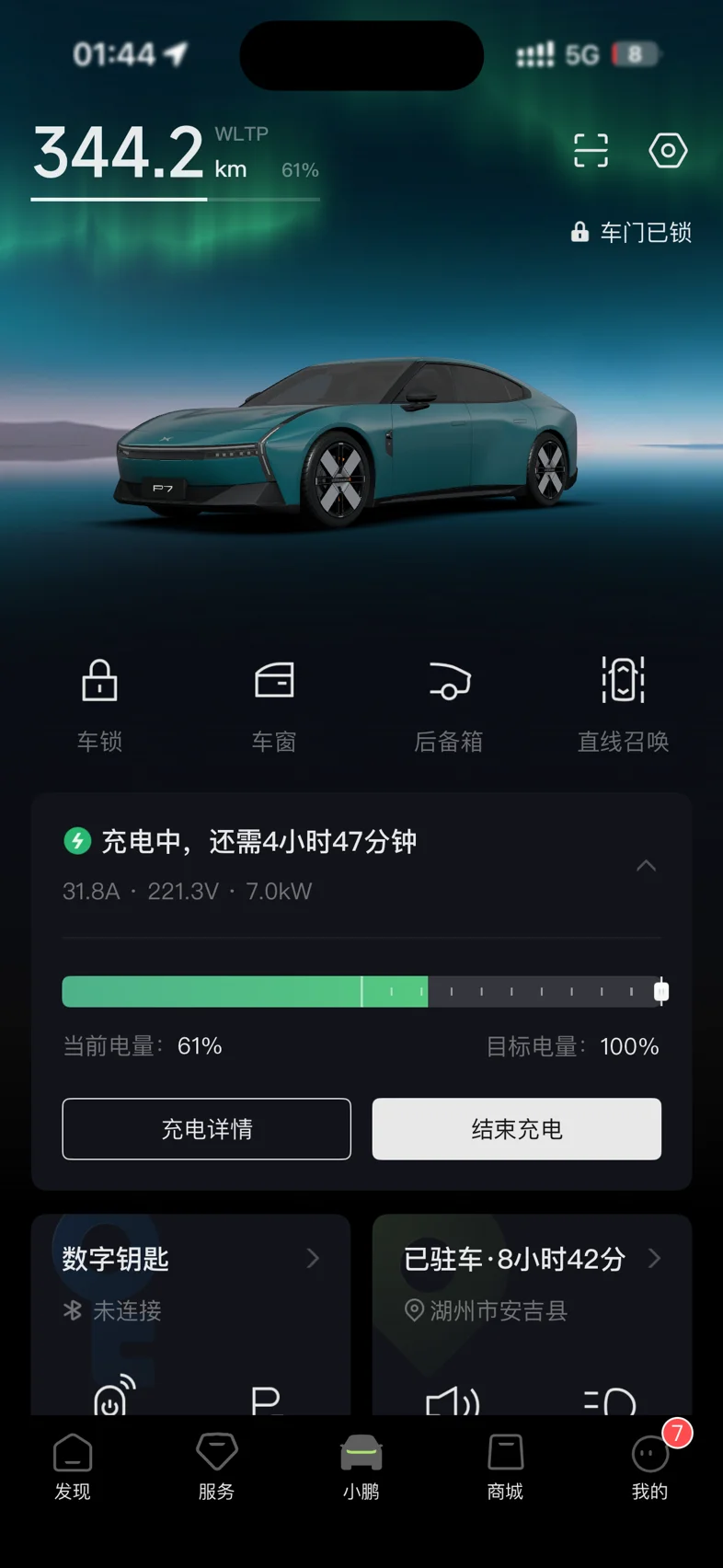Image resolution: width=723 pixels, height=1568 pixels.
Task: Open the 车窗 window control
Action: [x=274, y=706]
